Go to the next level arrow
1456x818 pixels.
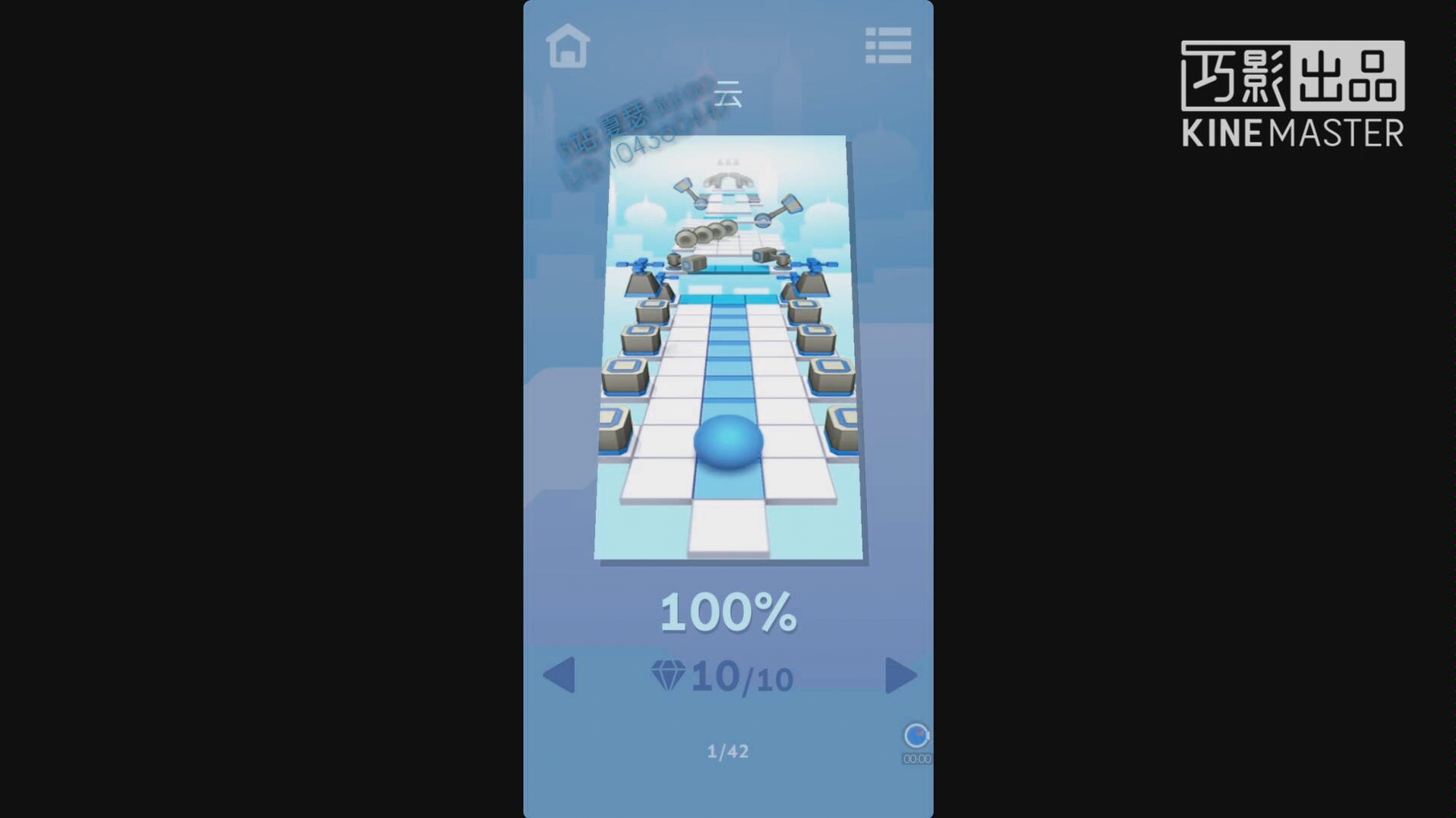(900, 675)
